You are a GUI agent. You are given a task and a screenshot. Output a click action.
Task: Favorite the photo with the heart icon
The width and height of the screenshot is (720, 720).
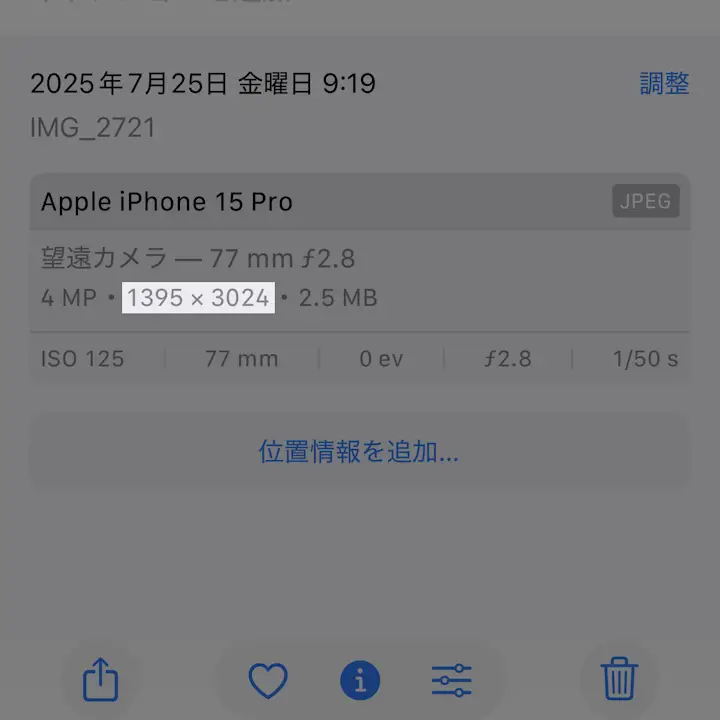(x=268, y=681)
